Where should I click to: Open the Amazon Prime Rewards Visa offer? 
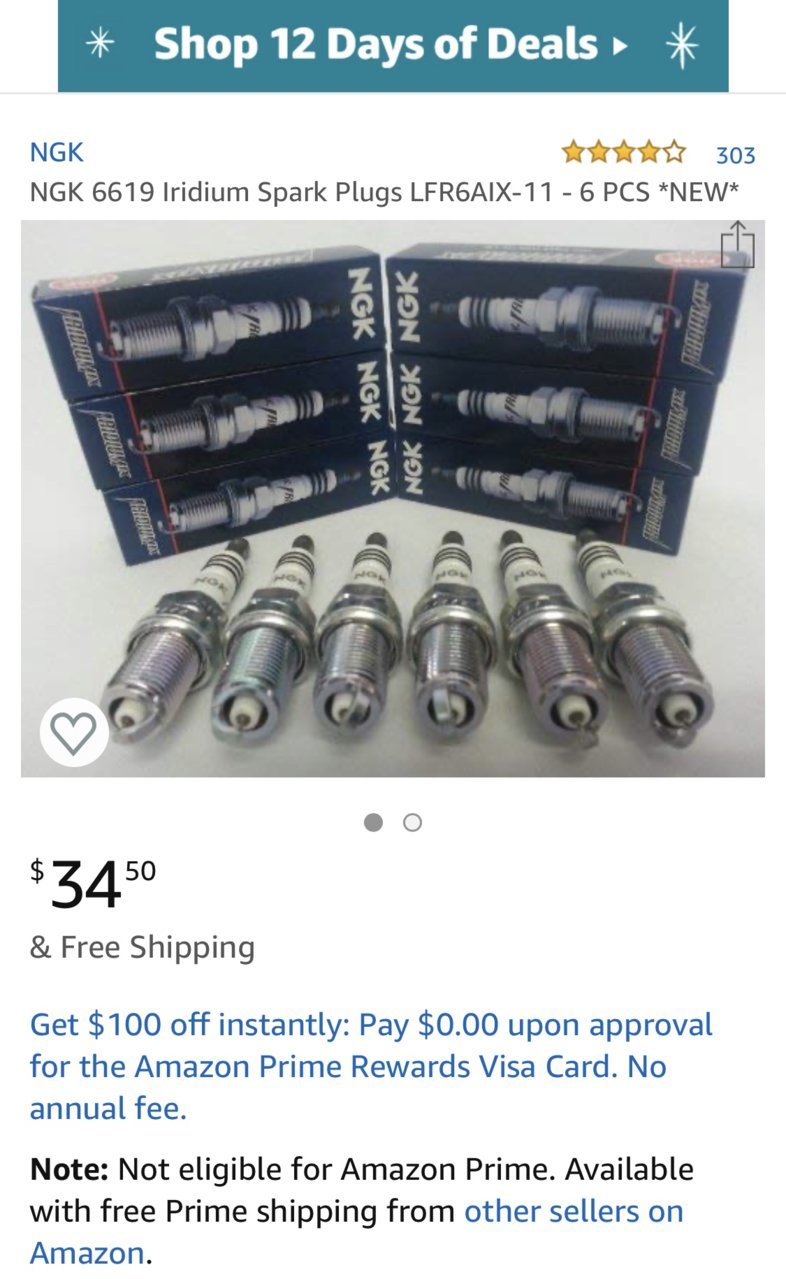click(x=370, y=1066)
